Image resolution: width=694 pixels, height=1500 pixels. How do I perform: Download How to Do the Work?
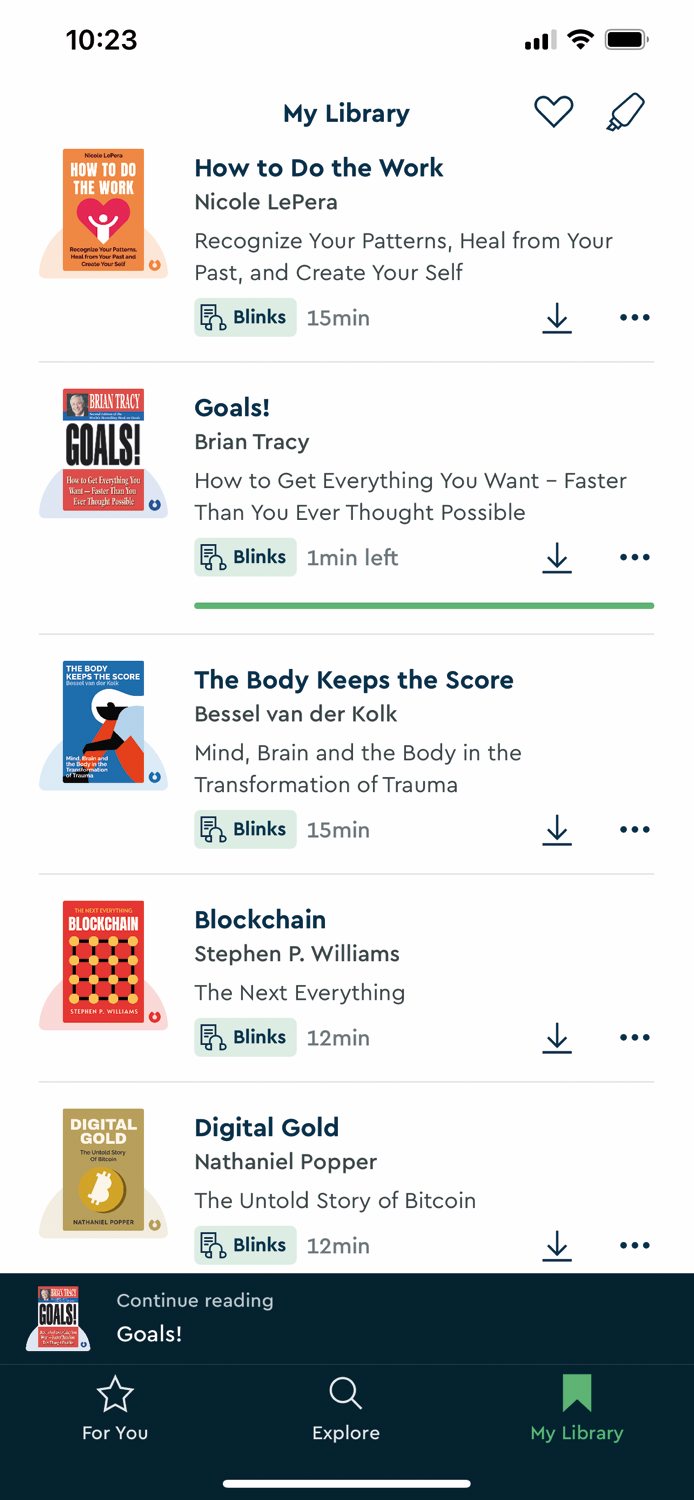coord(557,318)
